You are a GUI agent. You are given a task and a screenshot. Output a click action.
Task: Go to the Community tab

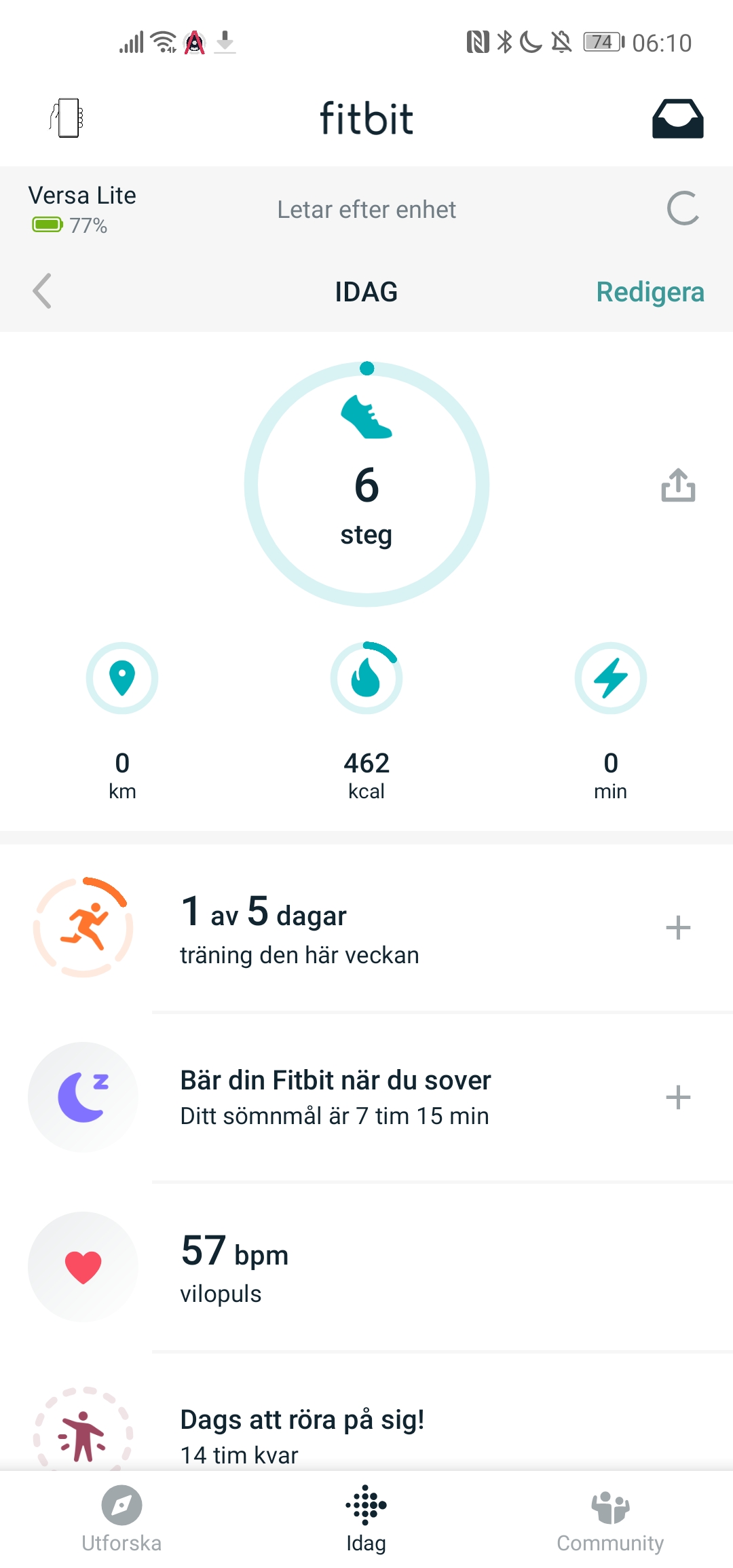point(610,1519)
